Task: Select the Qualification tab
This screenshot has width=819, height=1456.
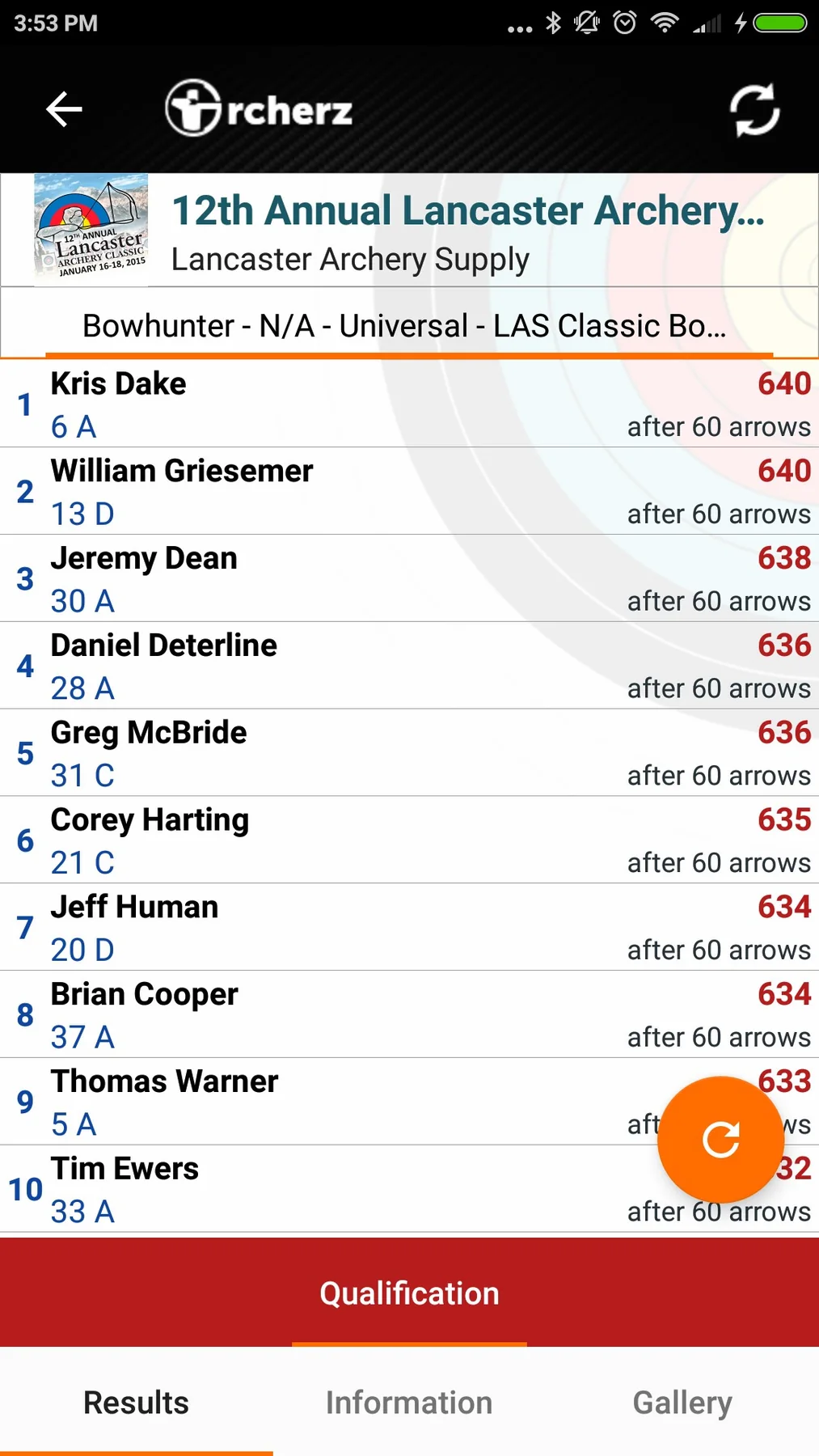Action: pos(409,1293)
